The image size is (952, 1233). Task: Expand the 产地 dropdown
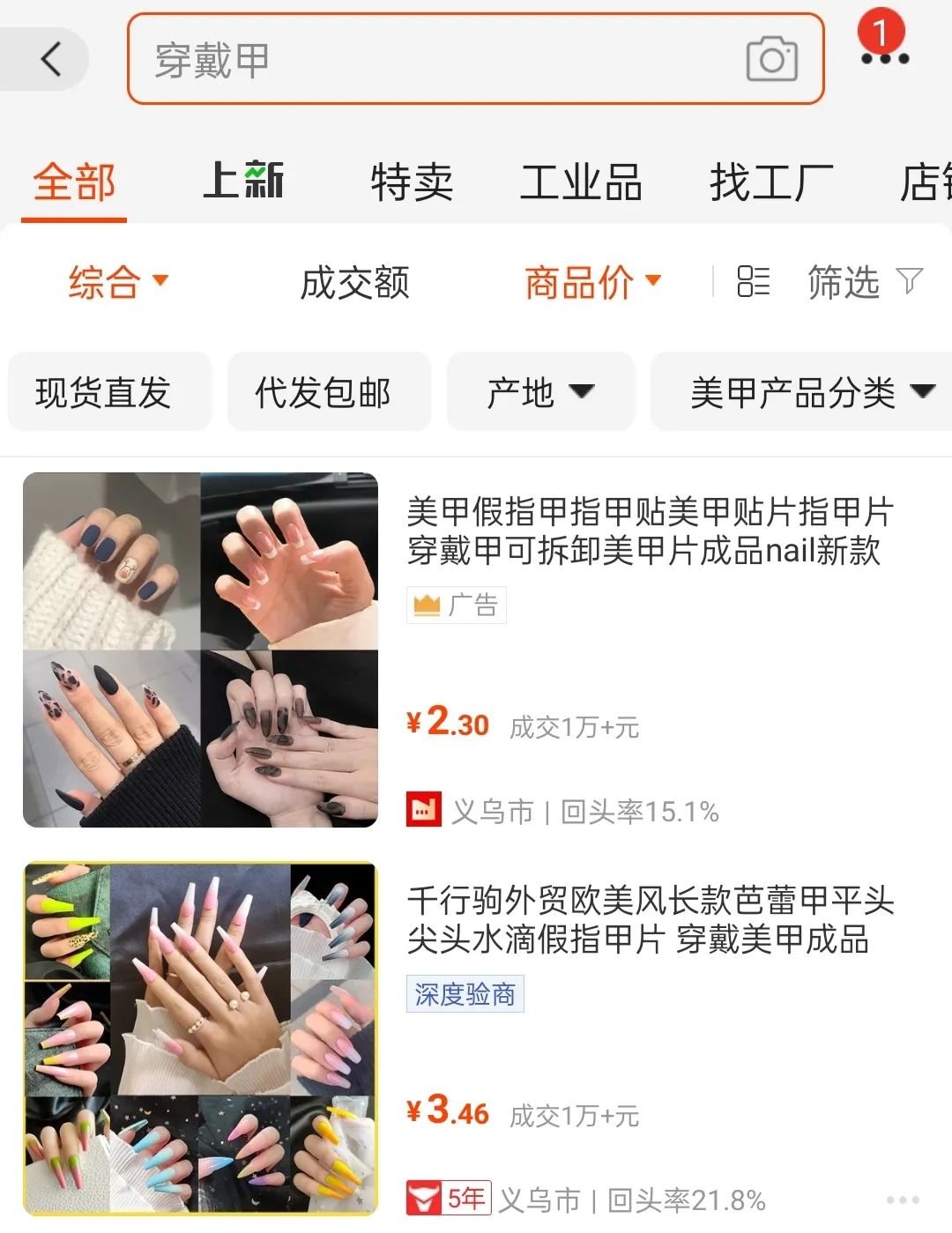tap(540, 392)
